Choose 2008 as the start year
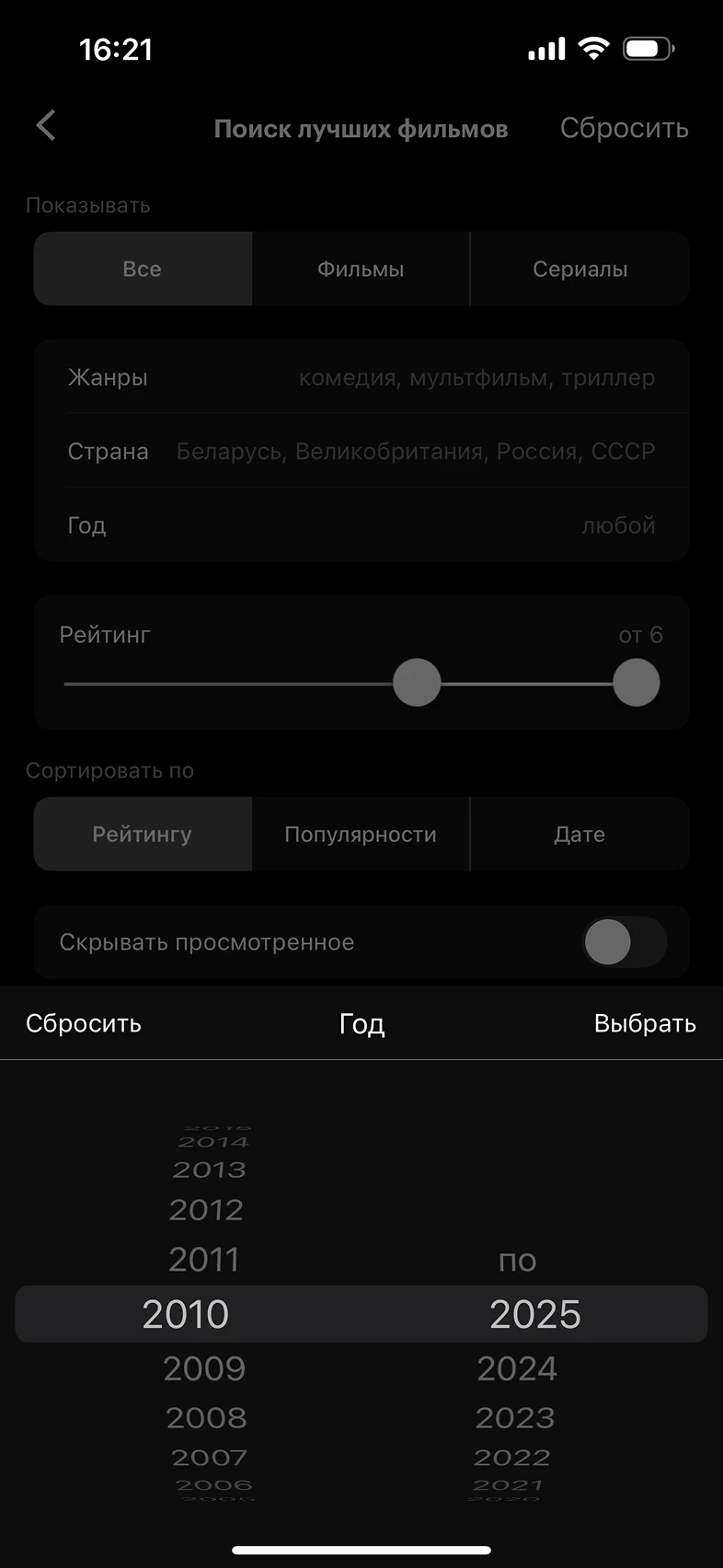This screenshot has height=1568, width=723. [x=206, y=1418]
